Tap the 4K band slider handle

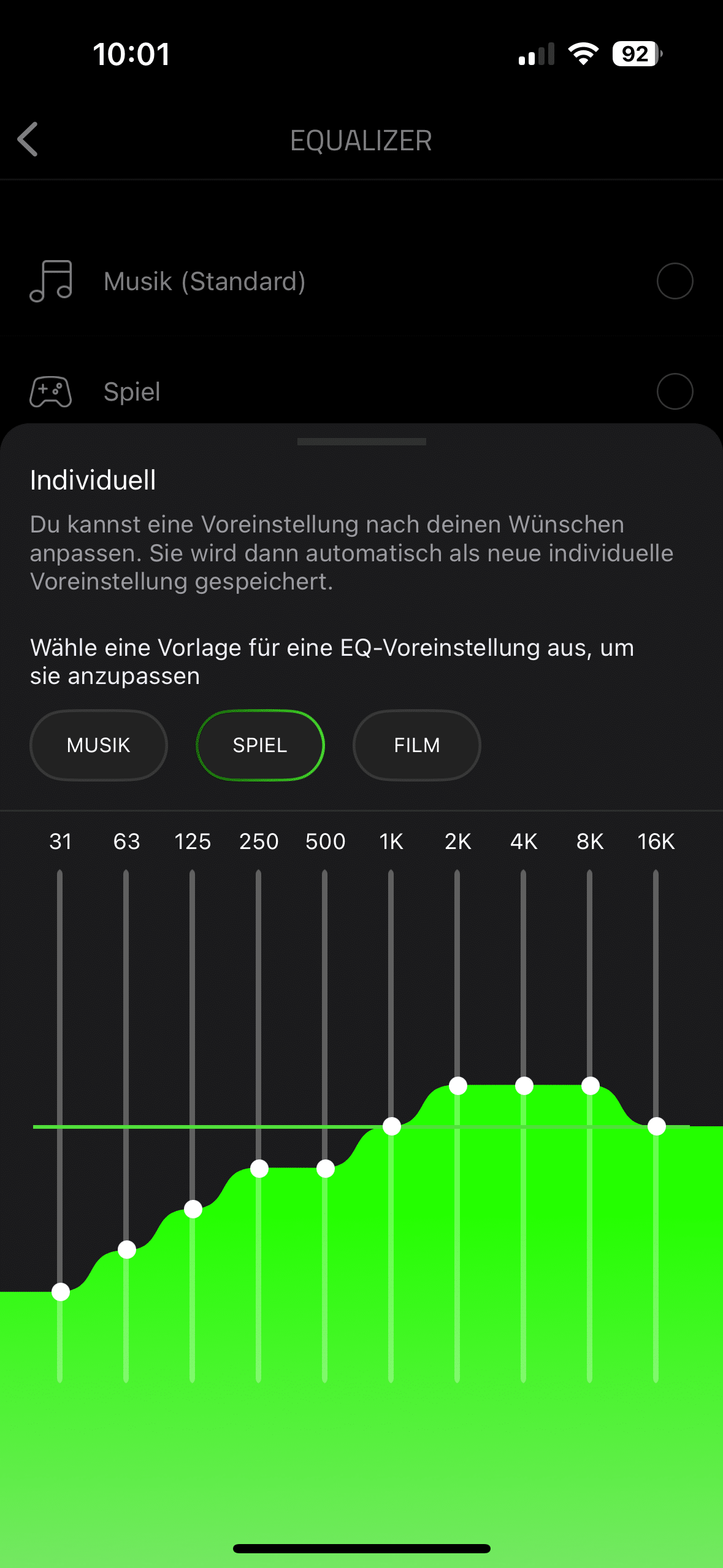point(524,1086)
